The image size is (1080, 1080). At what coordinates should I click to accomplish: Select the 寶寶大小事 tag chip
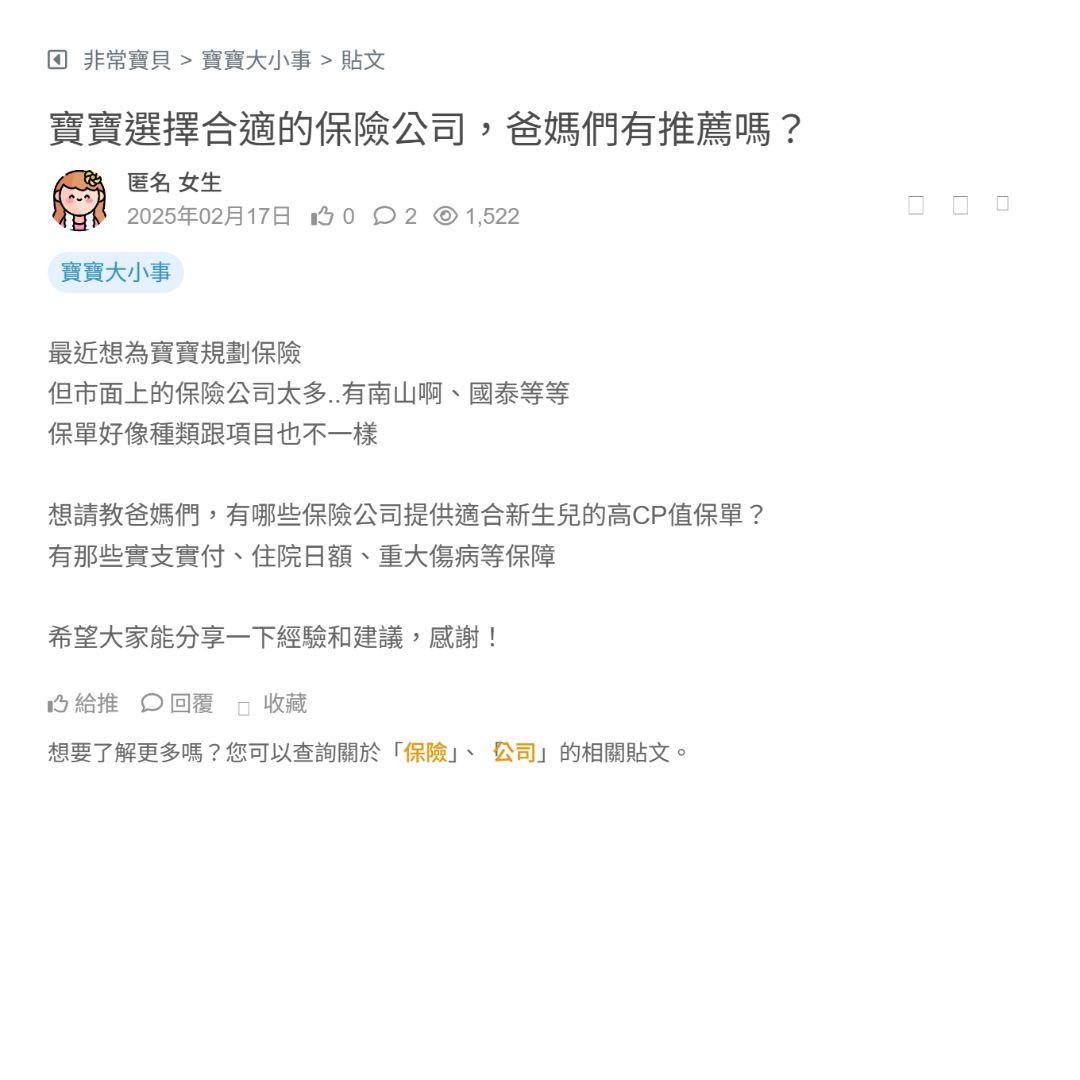point(116,272)
